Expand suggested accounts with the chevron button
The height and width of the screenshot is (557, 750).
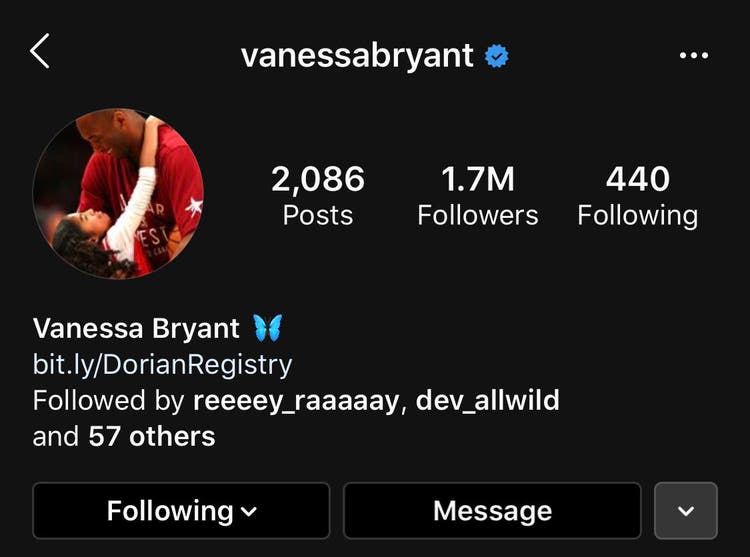685,511
